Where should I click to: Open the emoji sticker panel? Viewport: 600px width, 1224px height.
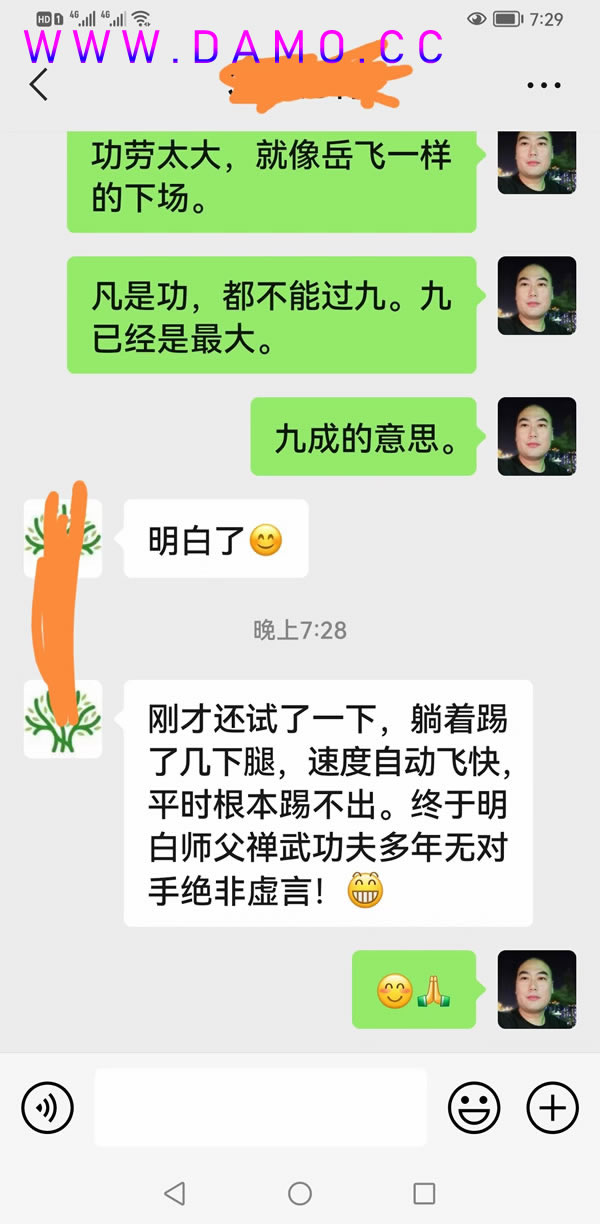coord(474,1107)
